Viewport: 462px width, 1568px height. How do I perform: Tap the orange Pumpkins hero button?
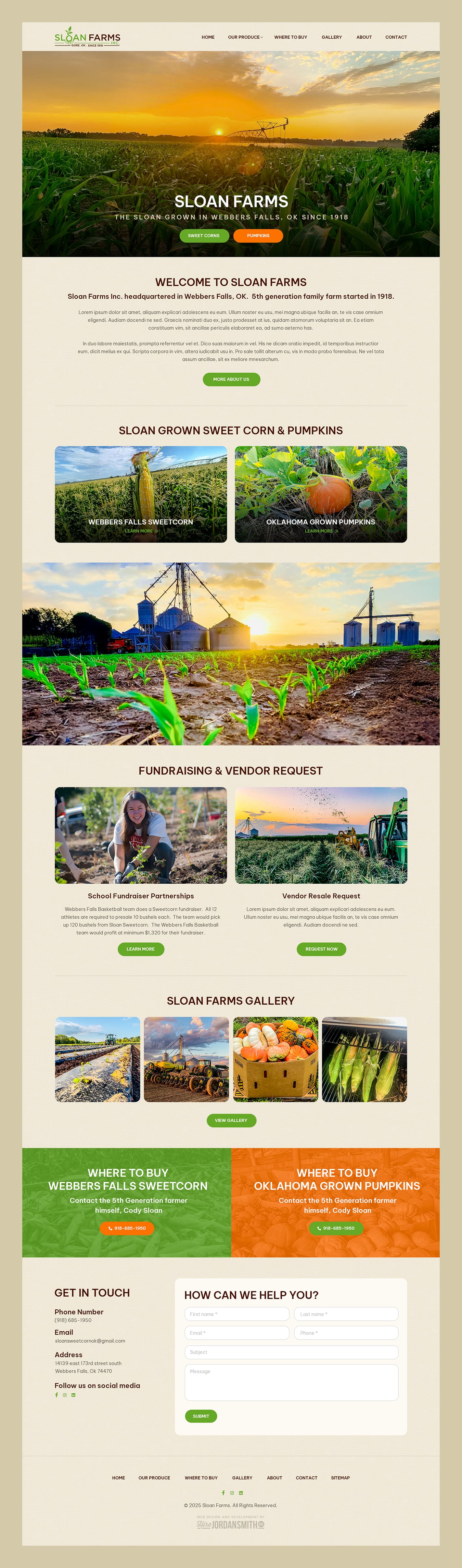[258, 236]
